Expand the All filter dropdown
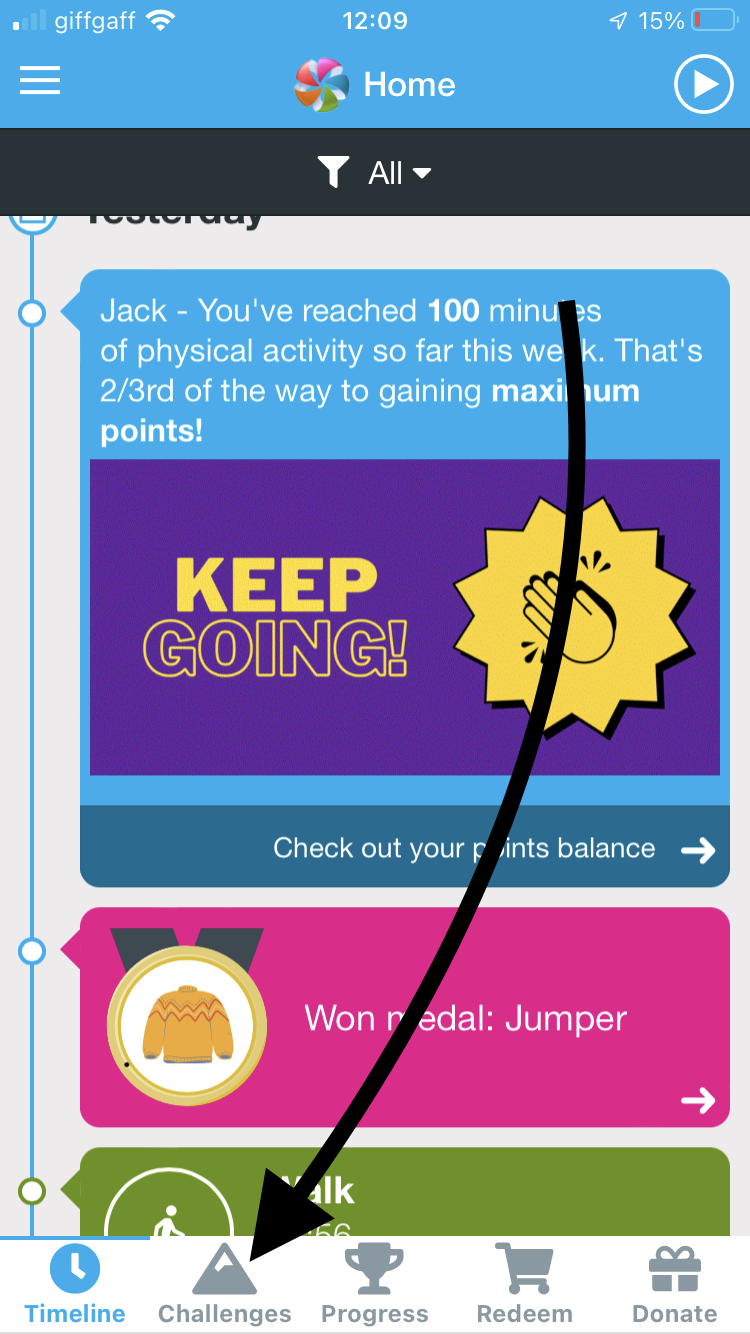Image resolution: width=750 pixels, height=1334 pixels. tap(376, 173)
